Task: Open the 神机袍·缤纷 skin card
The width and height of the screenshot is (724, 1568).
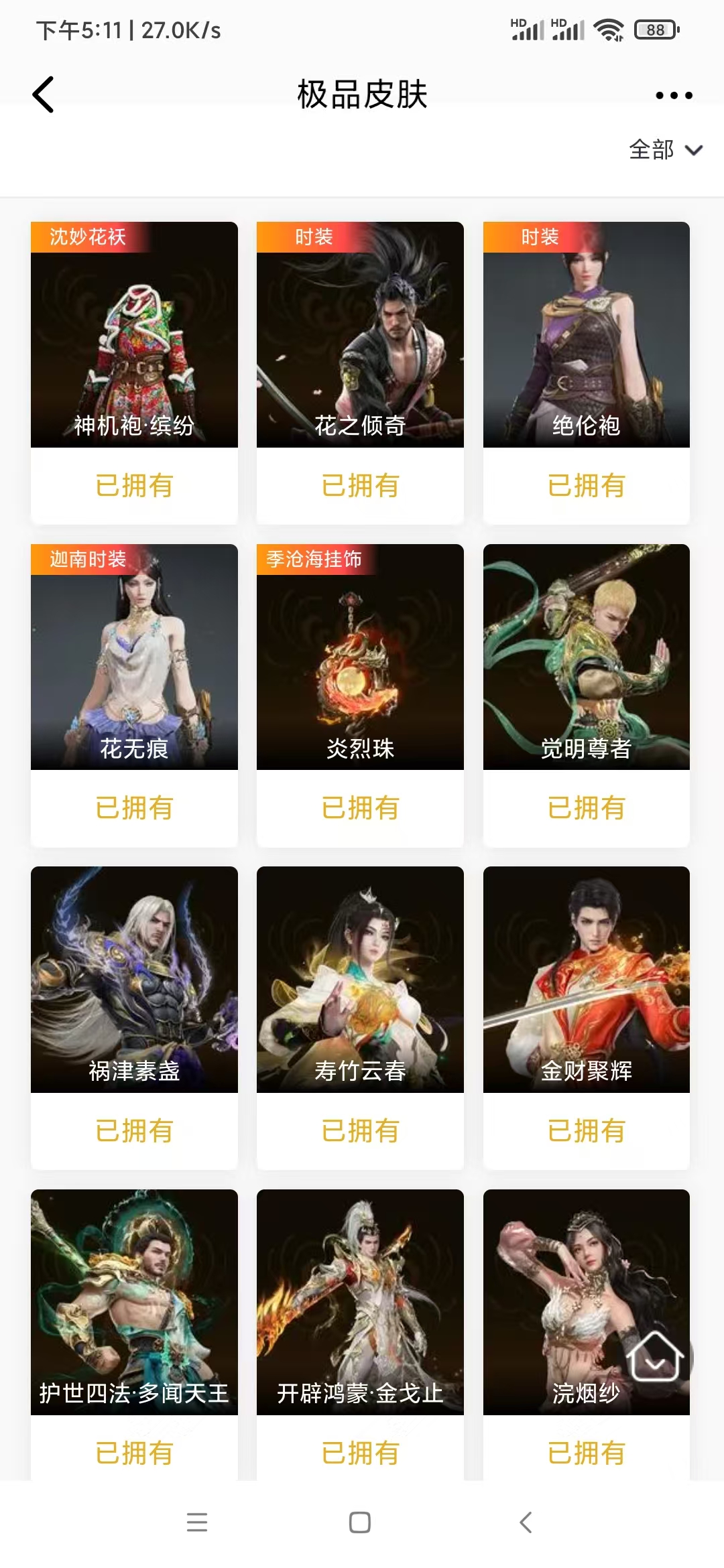Action: [x=134, y=335]
